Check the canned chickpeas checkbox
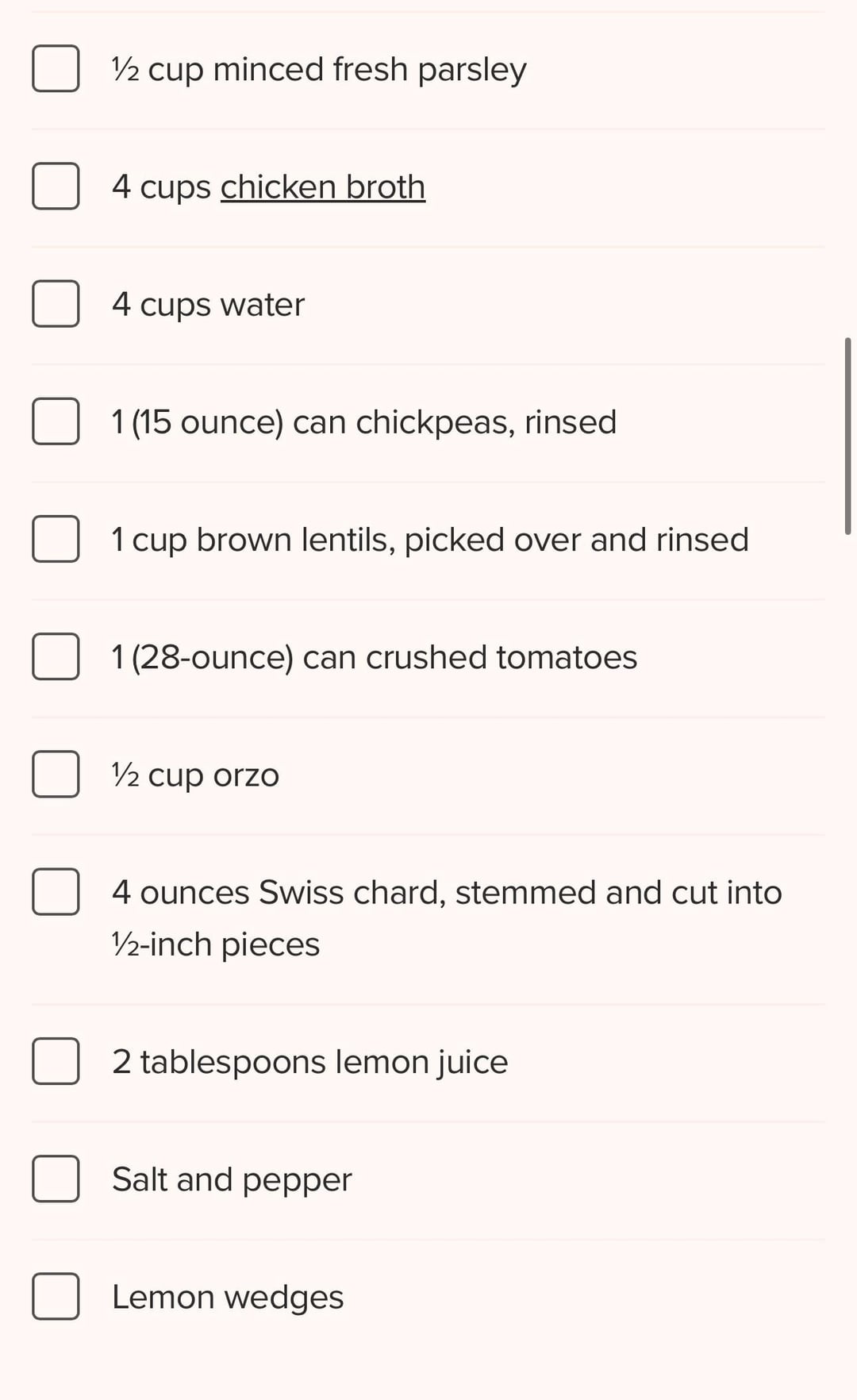 pyautogui.click(x=56, y=421)
